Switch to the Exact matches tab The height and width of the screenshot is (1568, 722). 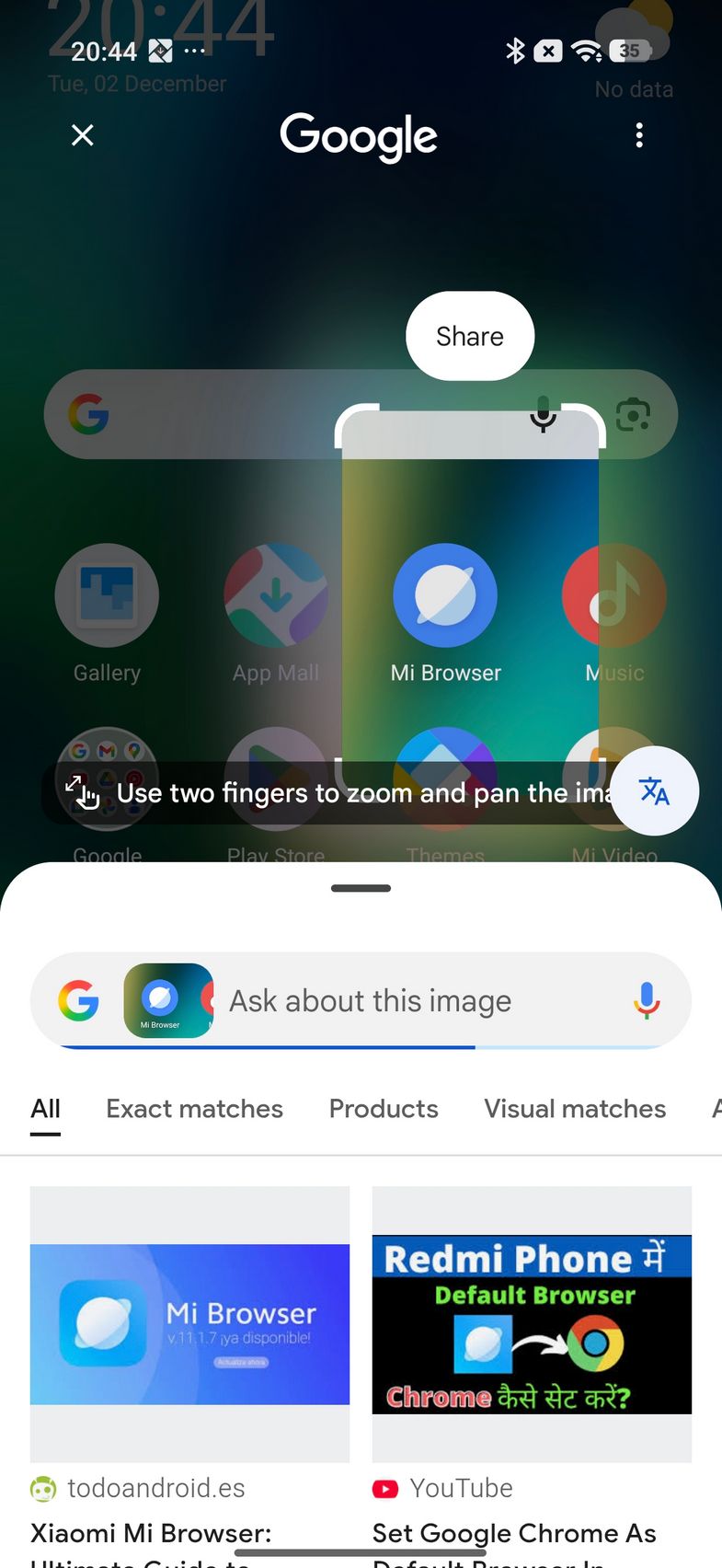click(194, 1109)
